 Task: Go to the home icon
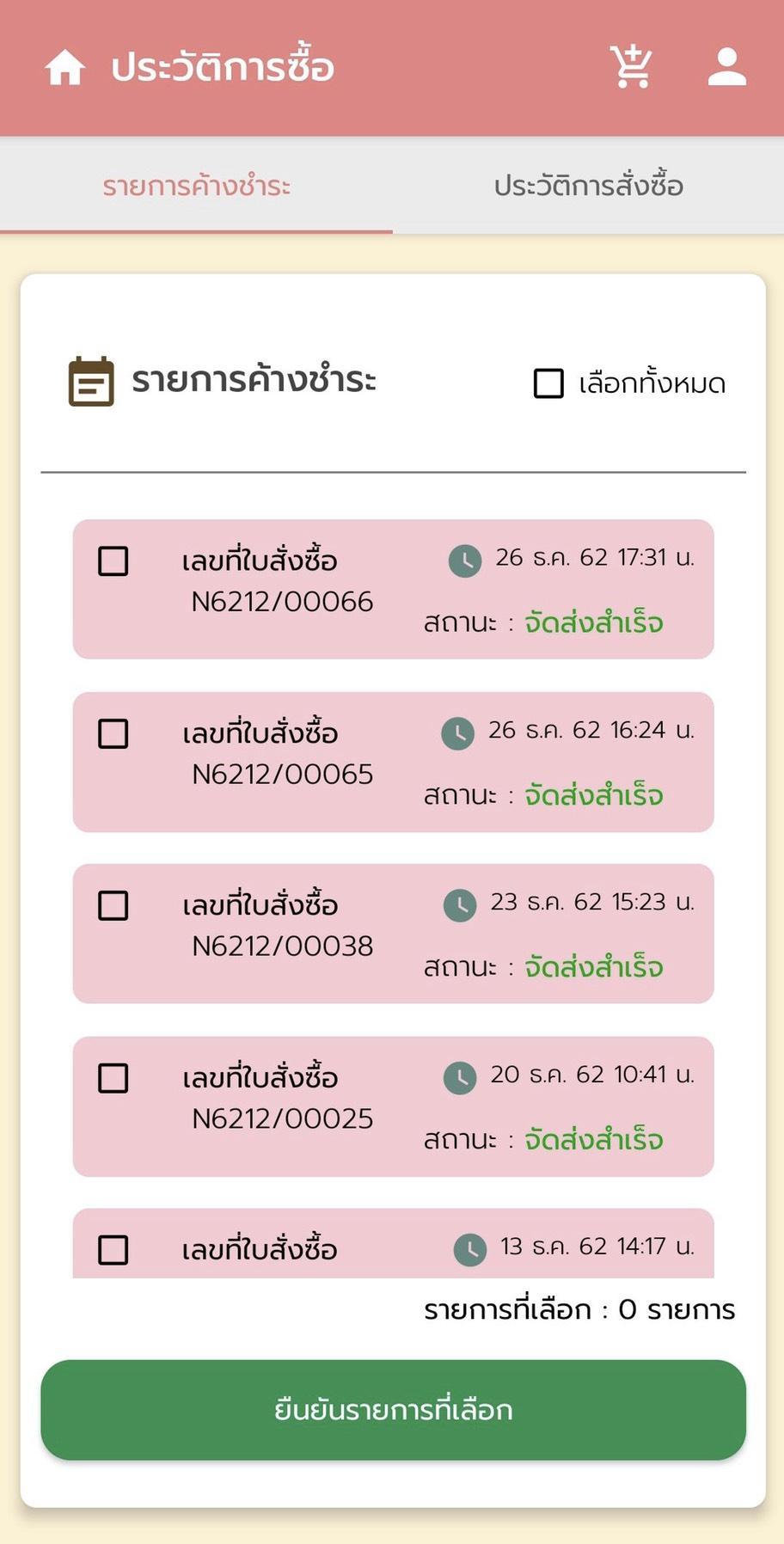(65, 68)
